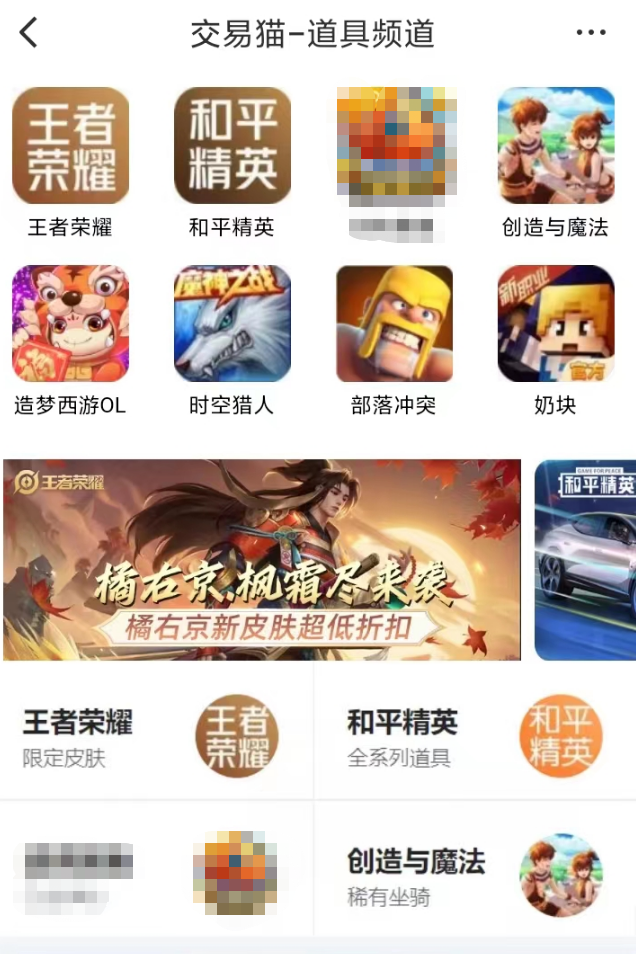This screenshot has width=640, height=954.
Task: Open the 橘右京 new skin discount banner
Action: pyautogui.click(x=262, y=560)
